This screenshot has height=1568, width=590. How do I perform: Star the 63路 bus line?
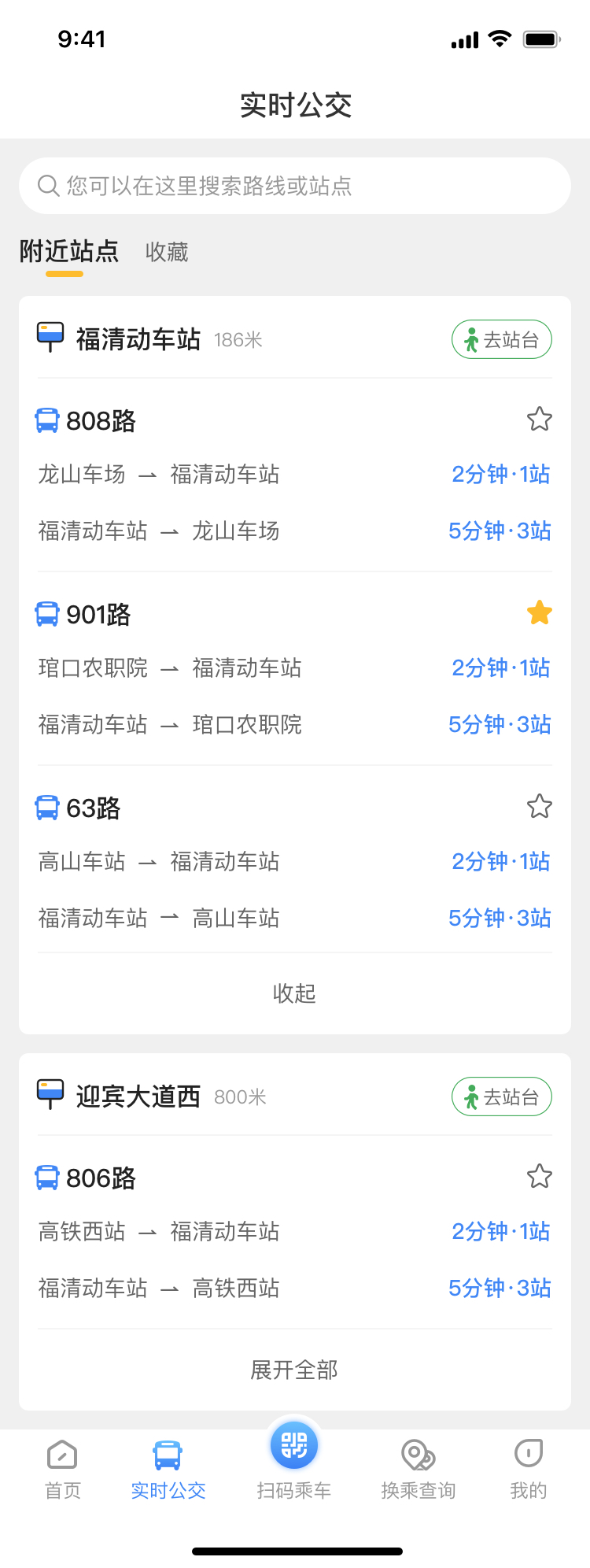tap(539, 806)
